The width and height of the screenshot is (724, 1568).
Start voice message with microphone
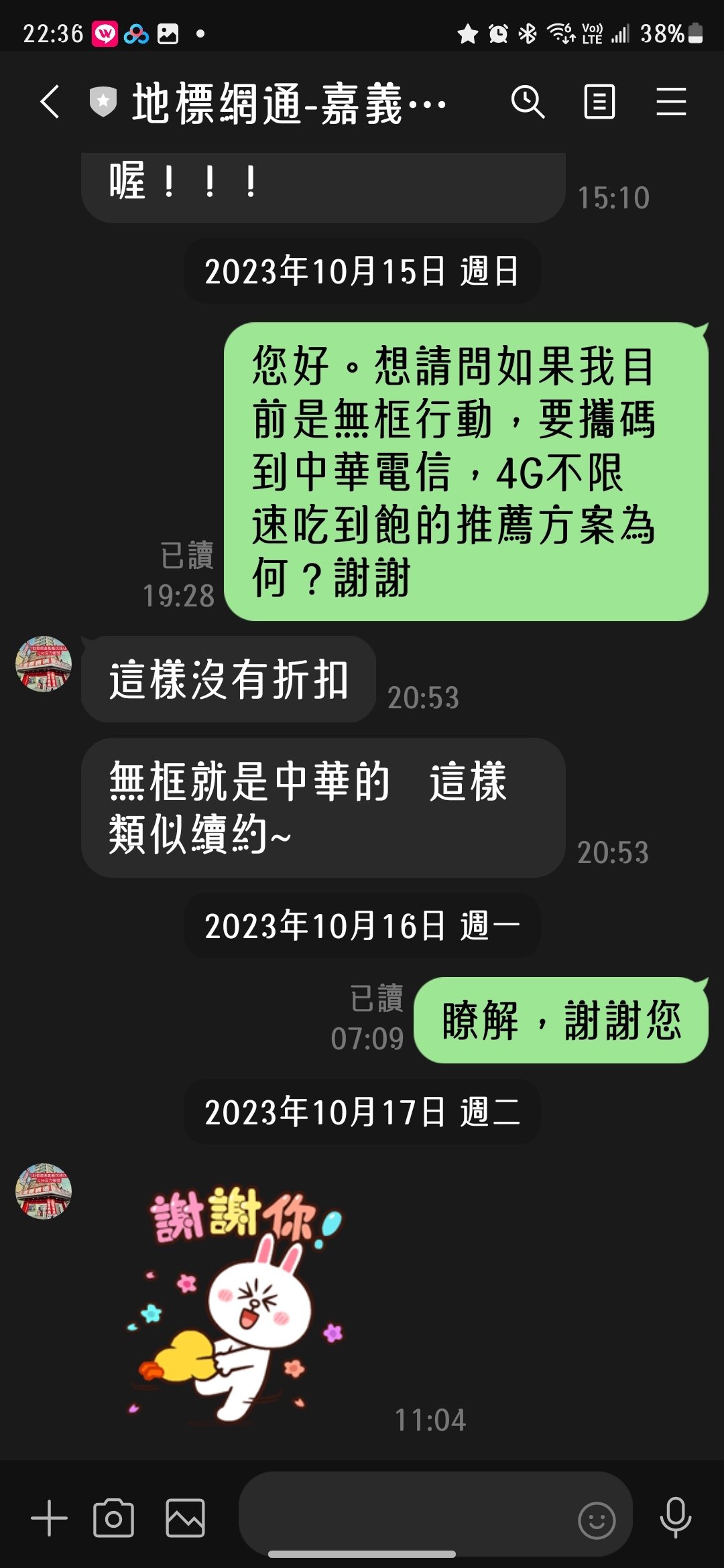point(675,1518)
